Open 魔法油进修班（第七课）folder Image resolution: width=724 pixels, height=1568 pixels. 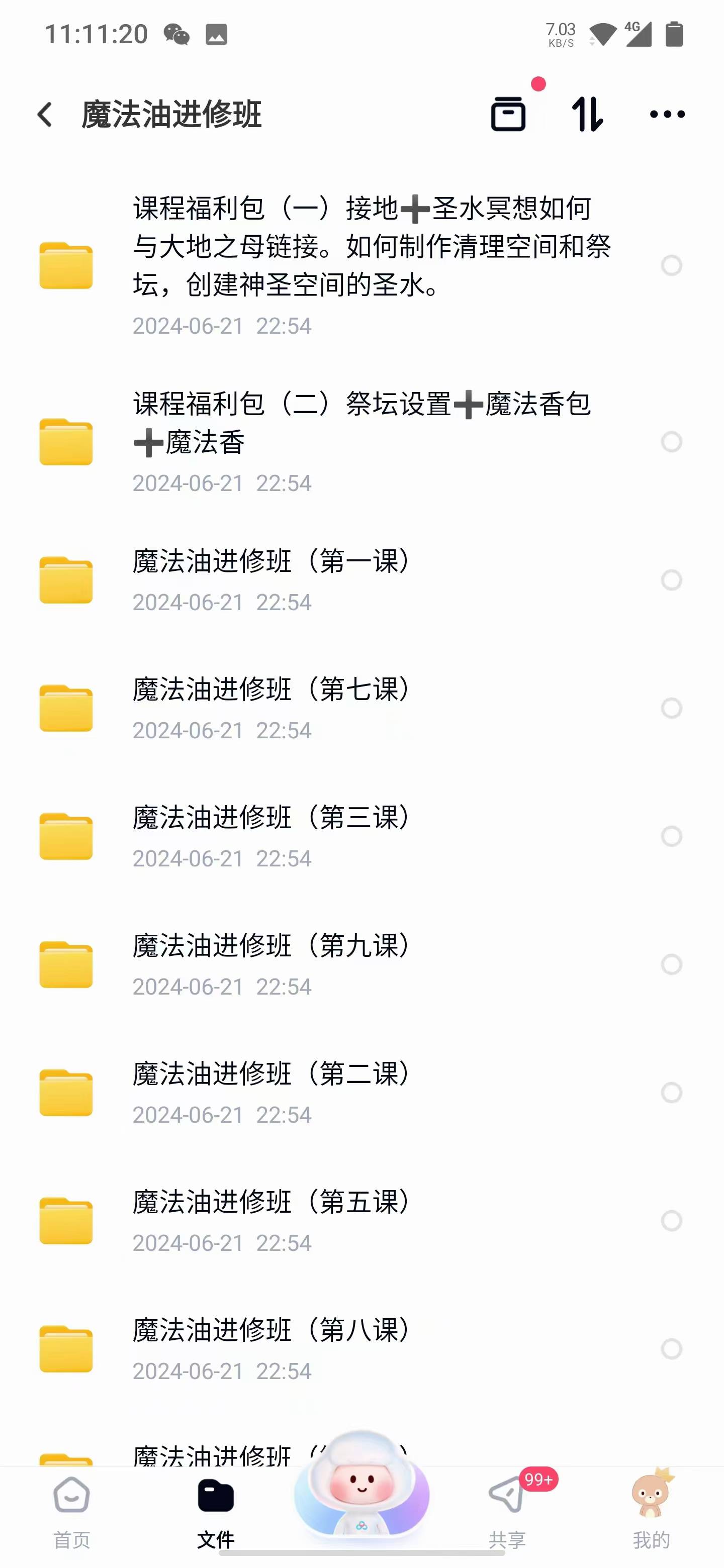(x=271, y=690)
